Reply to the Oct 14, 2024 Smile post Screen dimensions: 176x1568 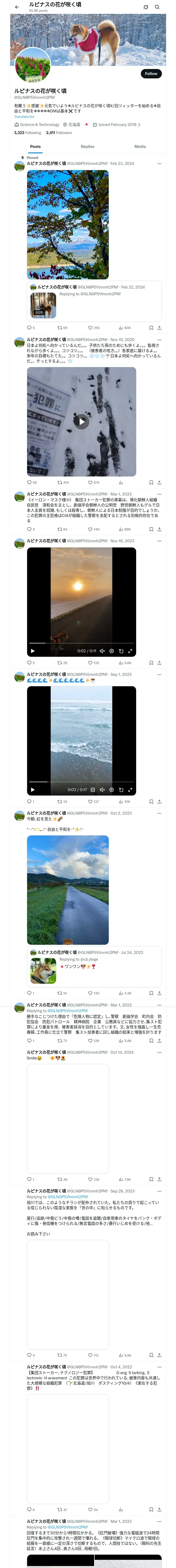(x=29, y=1180)
